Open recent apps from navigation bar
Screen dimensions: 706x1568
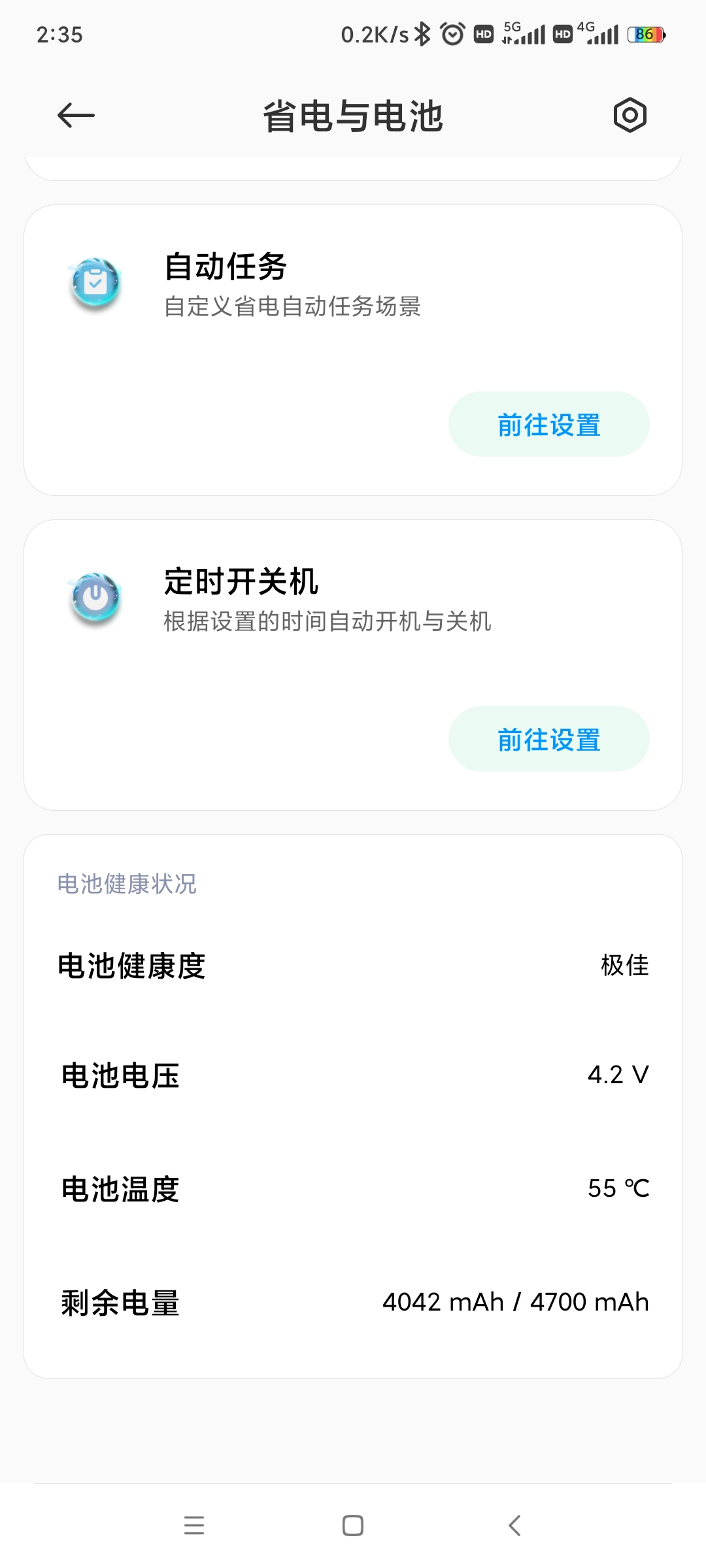(194, 1526)
